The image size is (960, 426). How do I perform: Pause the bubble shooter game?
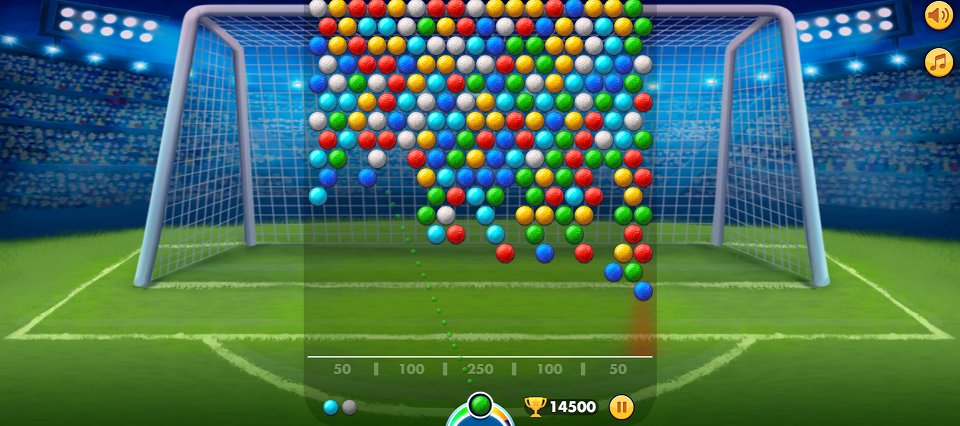(621, 407)
